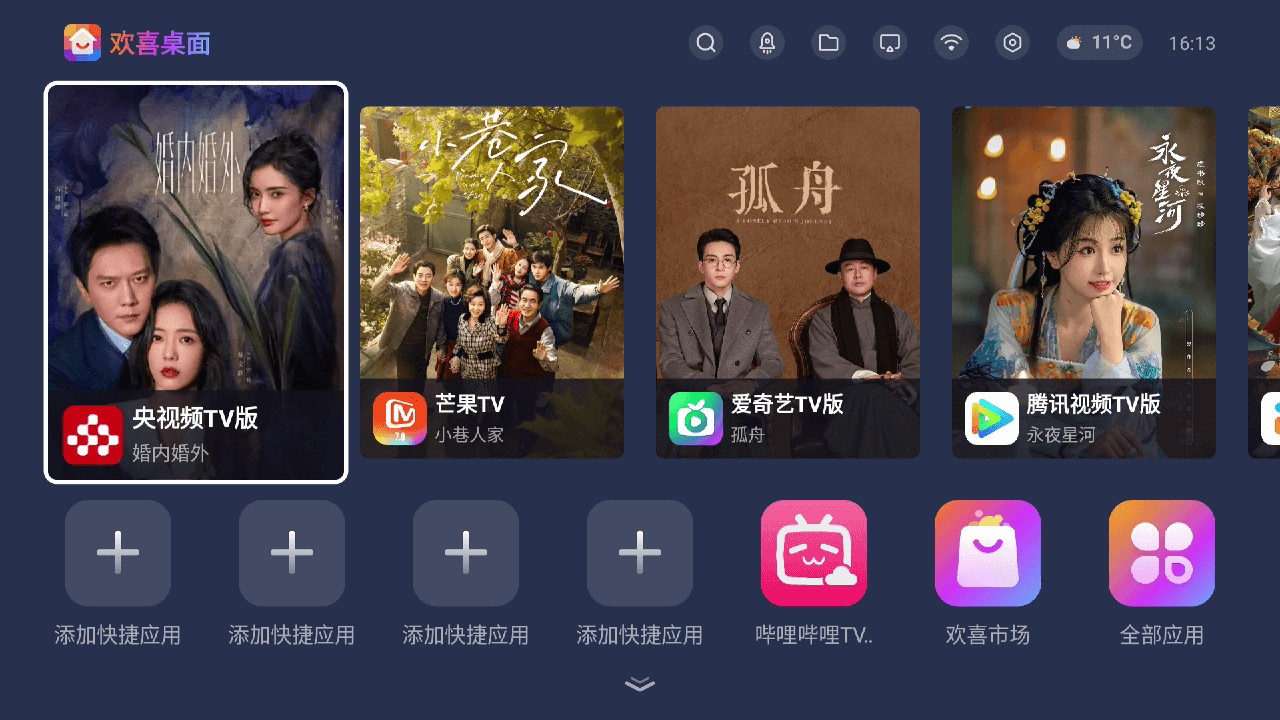The width and height of the screenshot is (1280, 720).
Task: Open the file manager folder icon
Action: coord(828,43)
